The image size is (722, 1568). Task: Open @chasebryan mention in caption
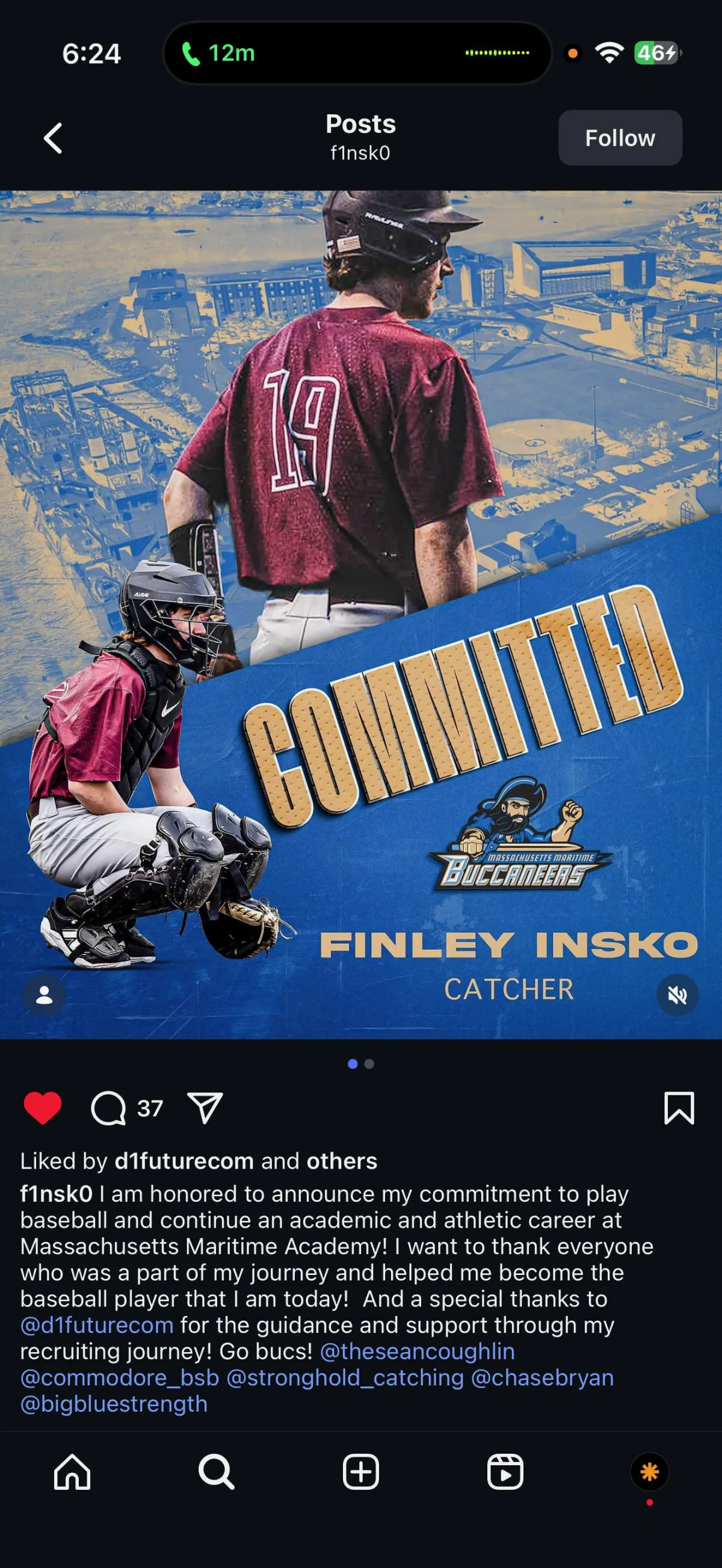543,1377
